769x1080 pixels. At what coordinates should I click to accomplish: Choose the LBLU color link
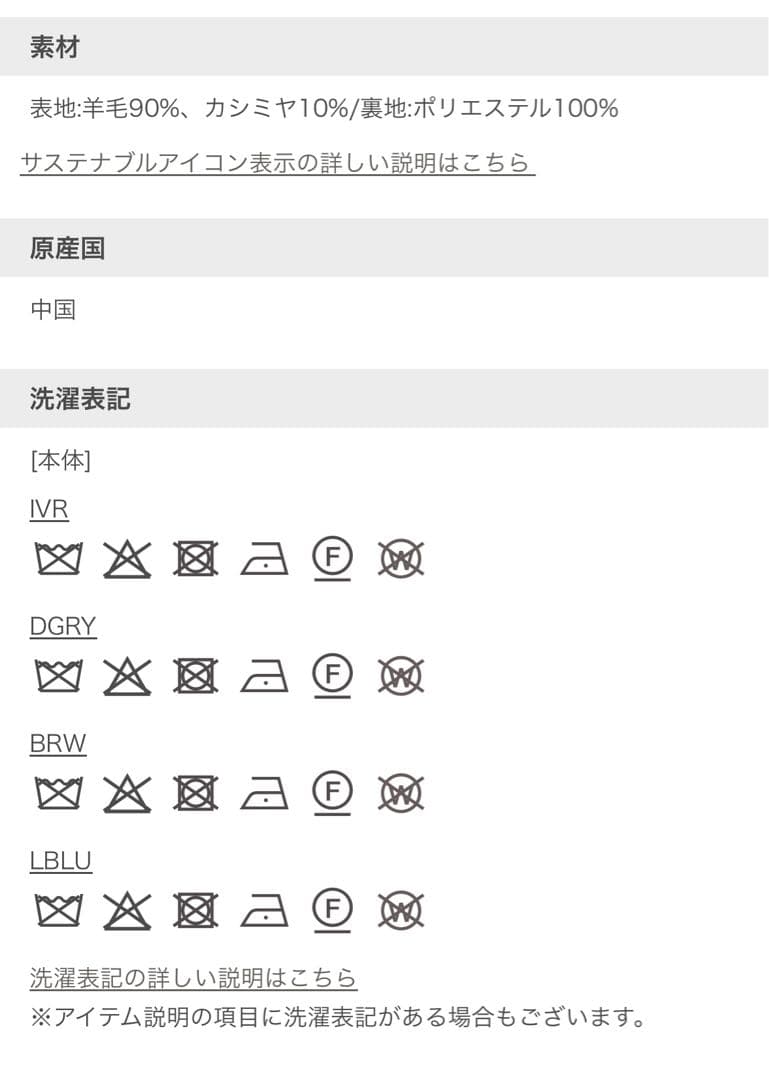[61, 860]
